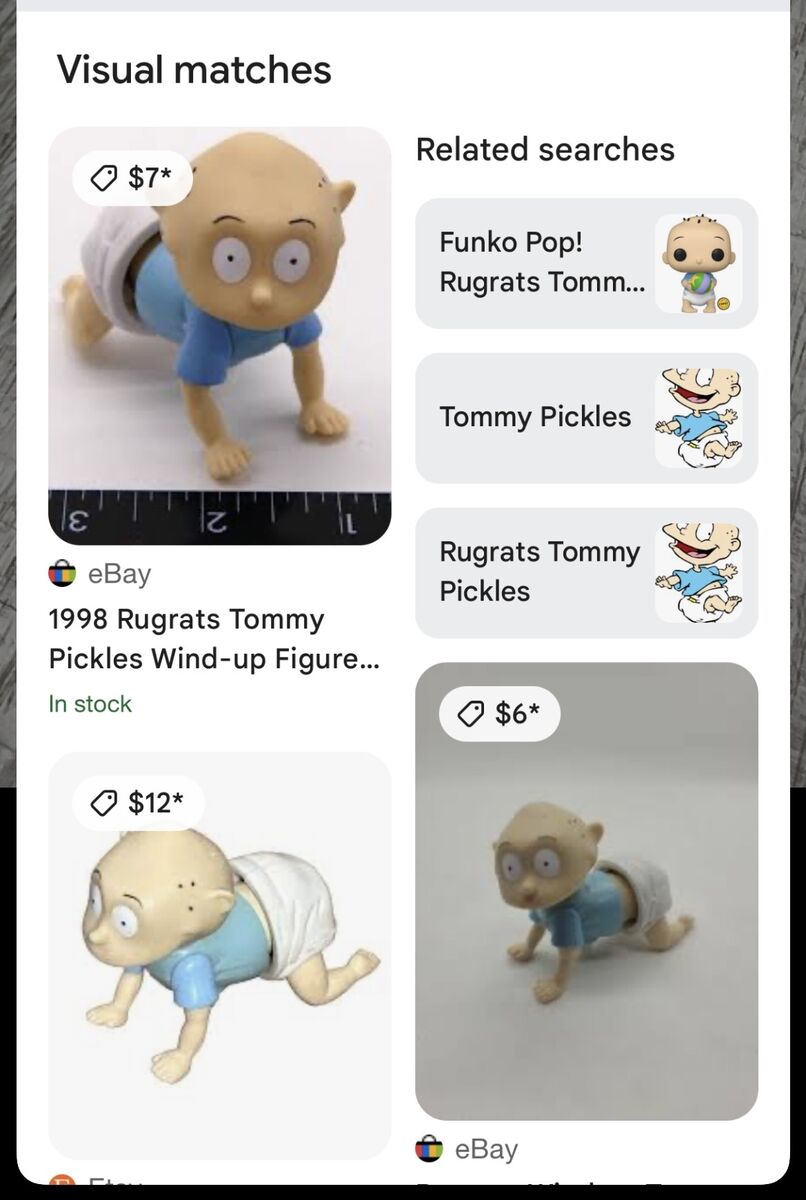Viewport: 806px width, 1200px height.
Task: Open the $12 crawling Tommy figure result
Action: 219,955
